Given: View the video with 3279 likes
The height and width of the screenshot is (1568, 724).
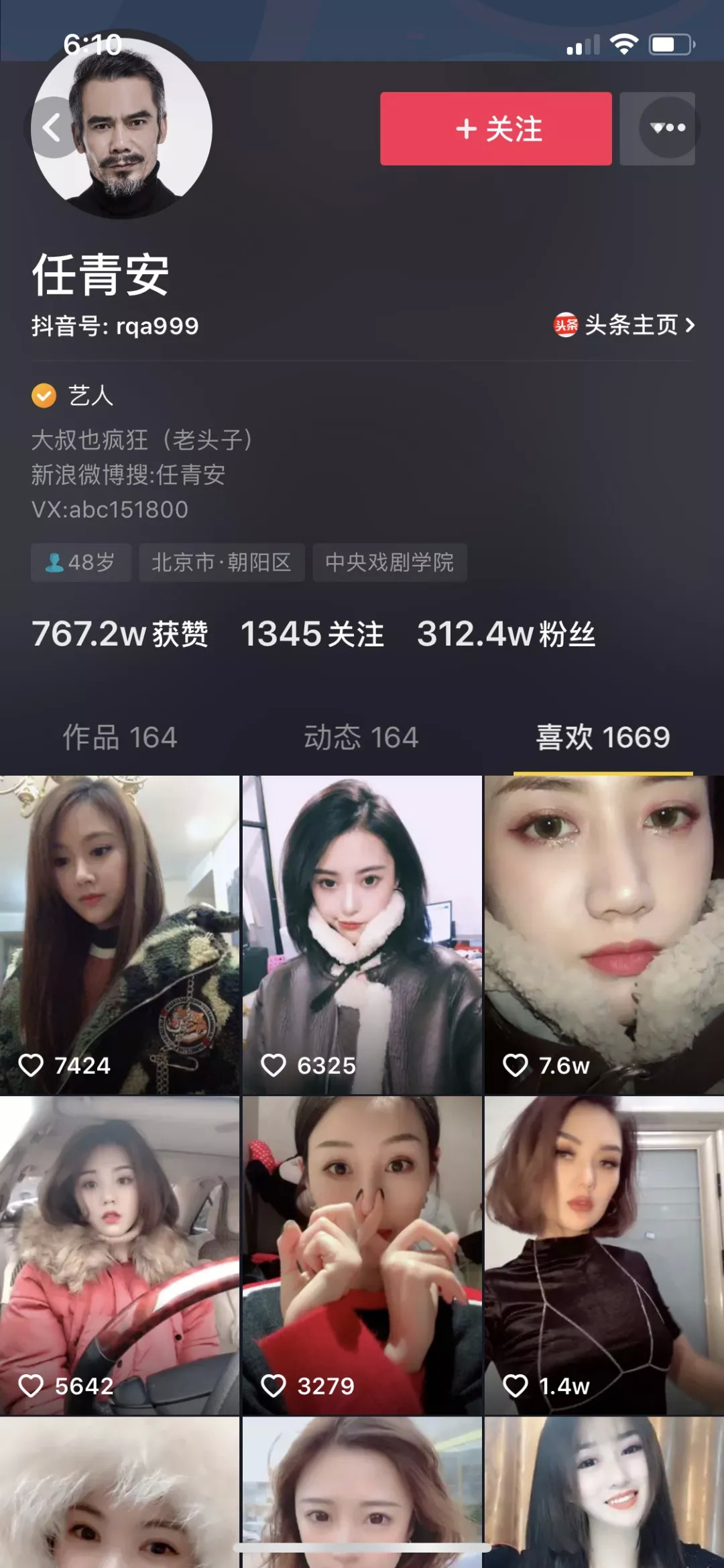Looking at the screenshot, I should click(x=362, y=1255).
